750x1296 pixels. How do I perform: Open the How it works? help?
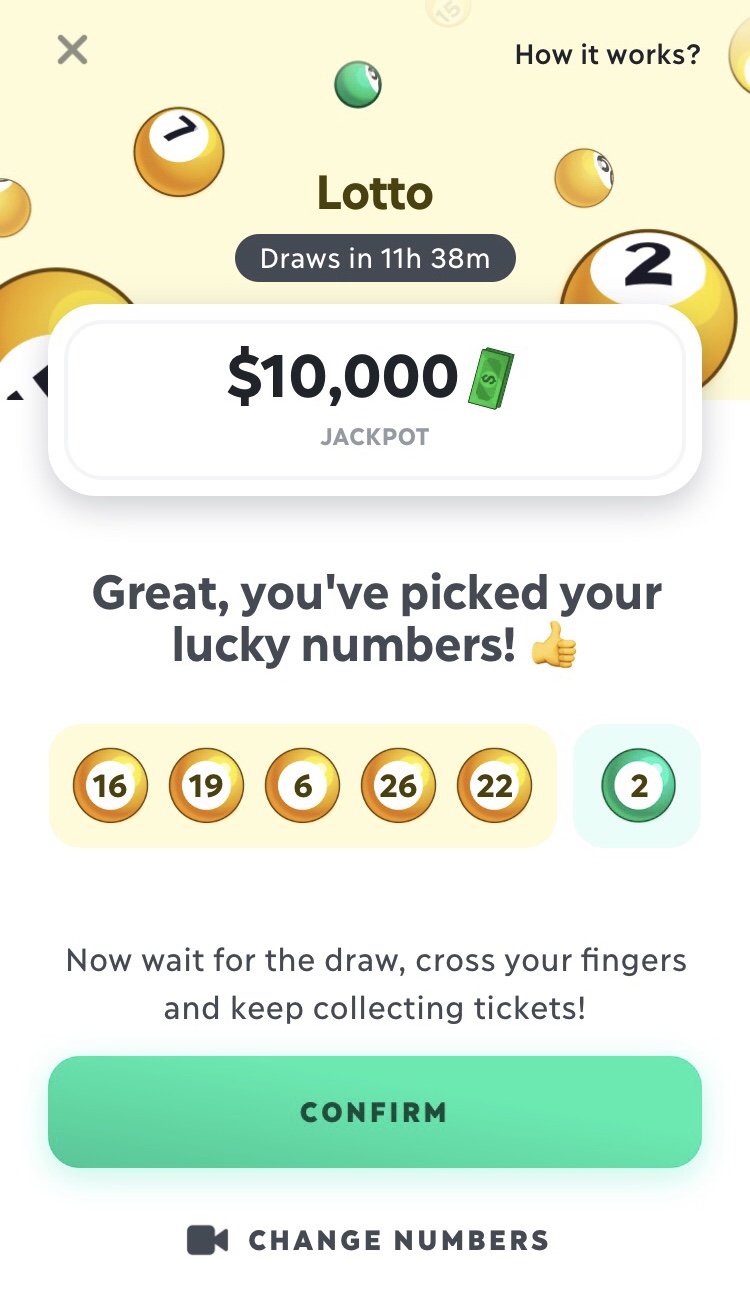point(607,54)
